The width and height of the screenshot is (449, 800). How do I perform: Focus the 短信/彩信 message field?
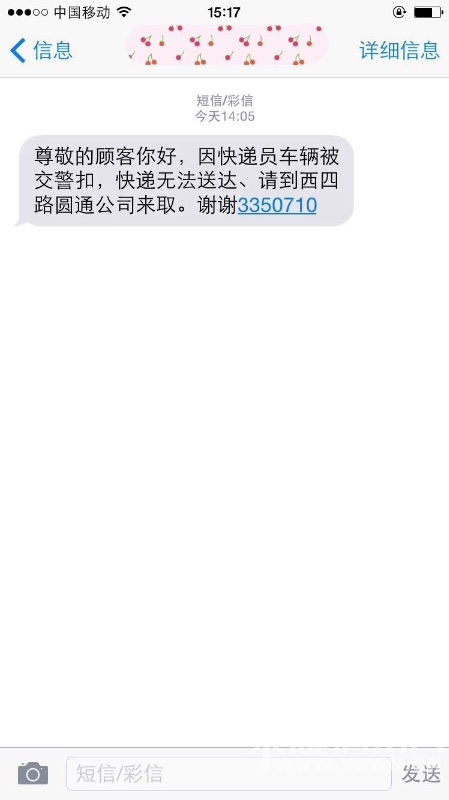pyautogui.click(x=229, y=773)
